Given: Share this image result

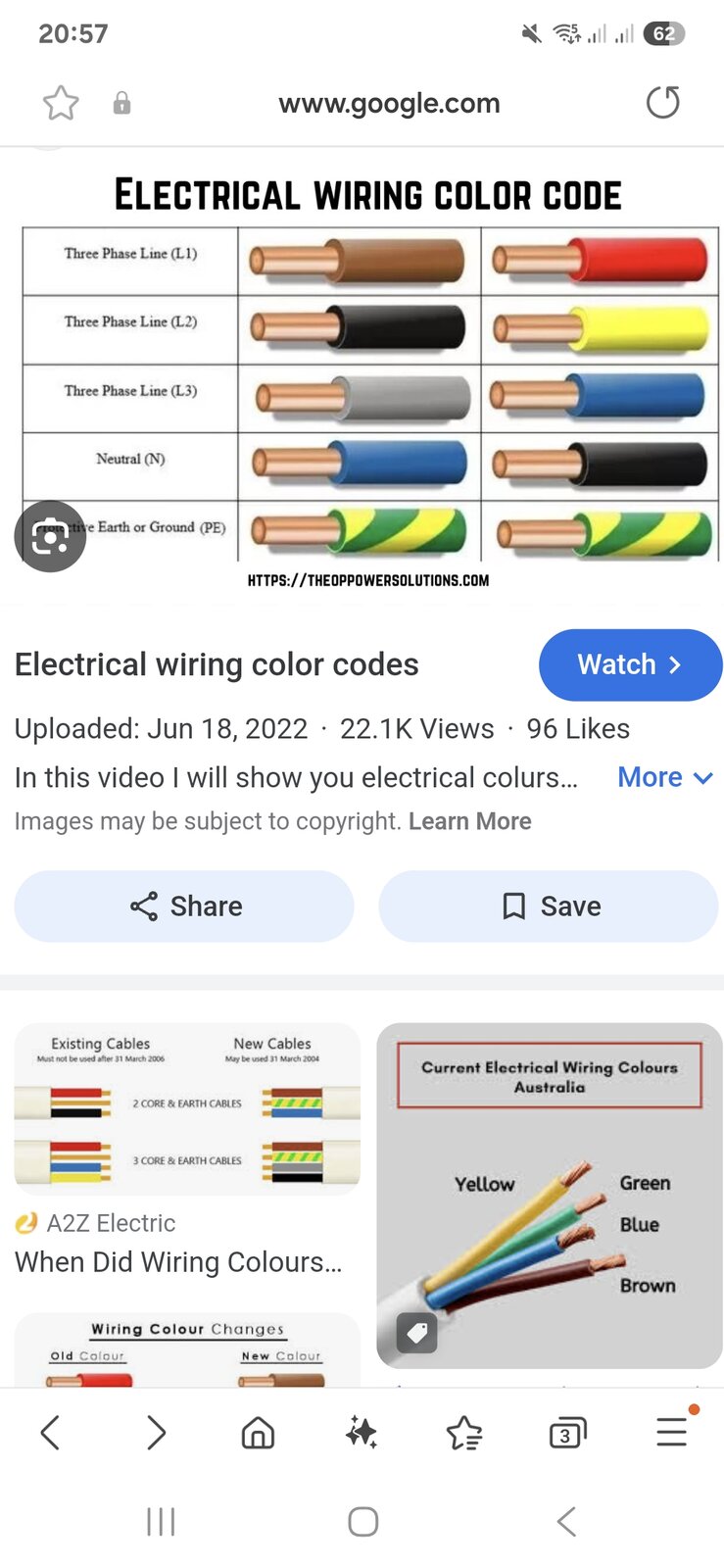Looking at the screenshot, I should pos(184,906).
